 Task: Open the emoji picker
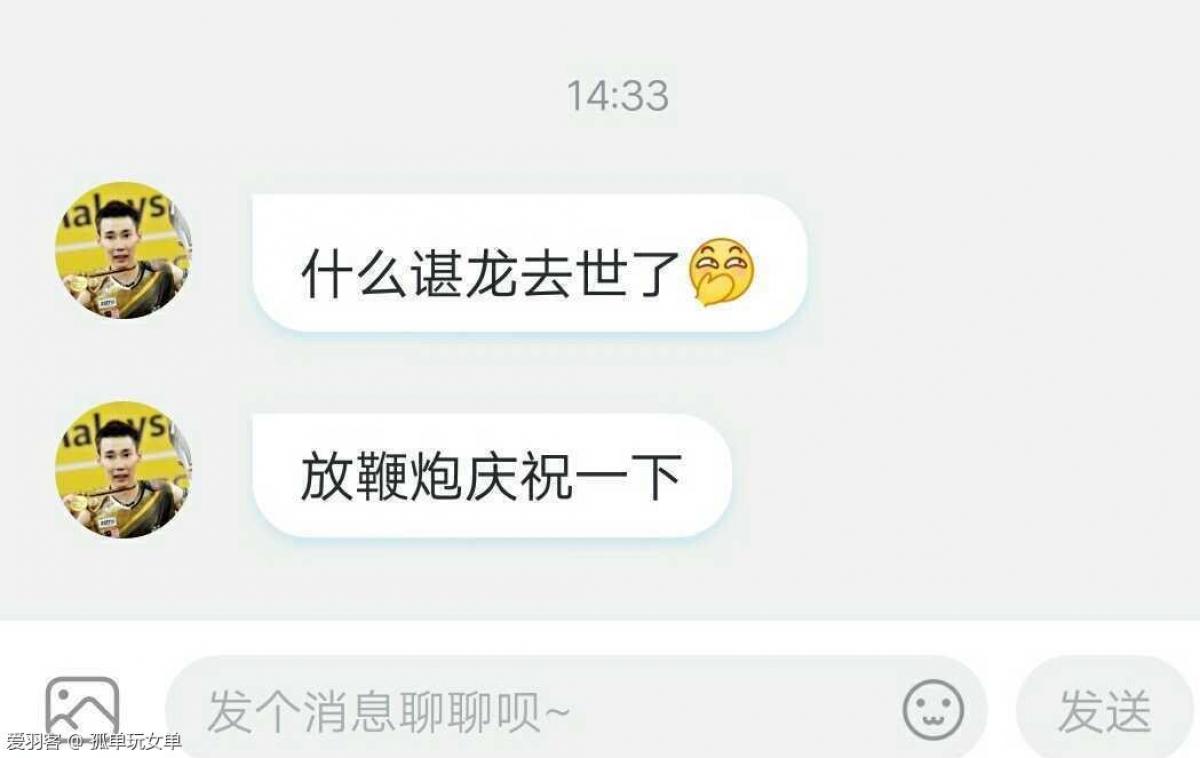(933, 710)
